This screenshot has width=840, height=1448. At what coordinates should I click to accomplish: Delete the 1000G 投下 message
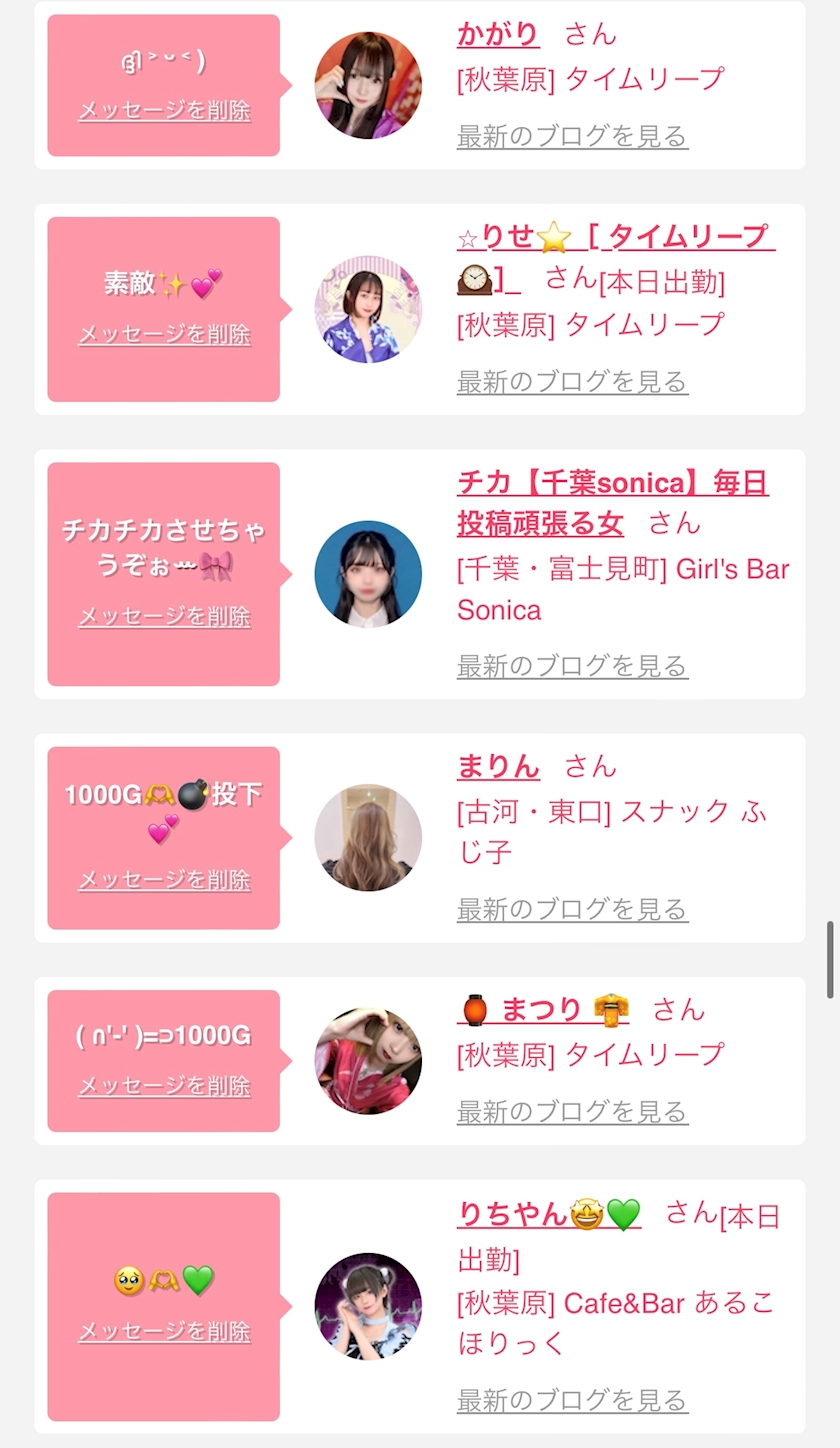click(164, 880)
